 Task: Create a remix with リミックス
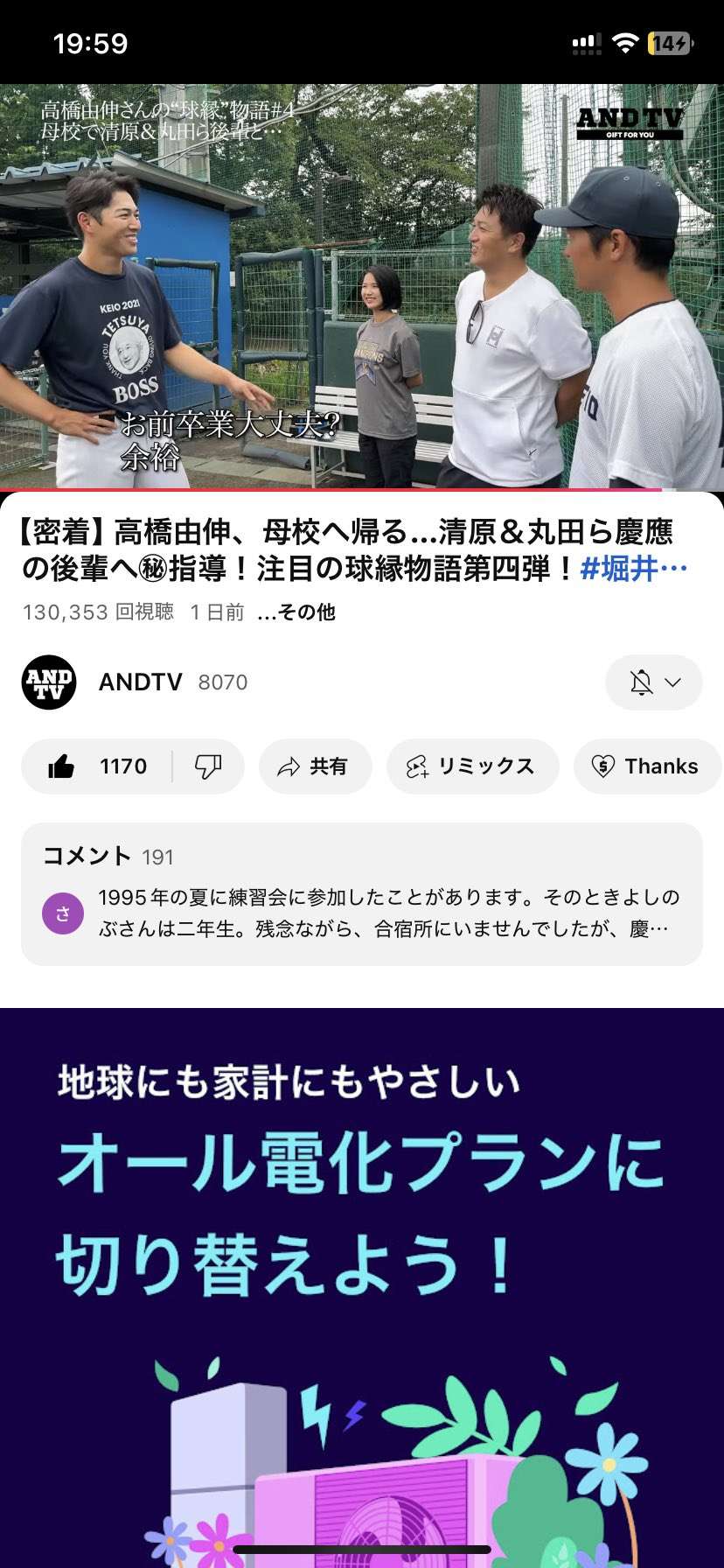(x=472, y=766)
